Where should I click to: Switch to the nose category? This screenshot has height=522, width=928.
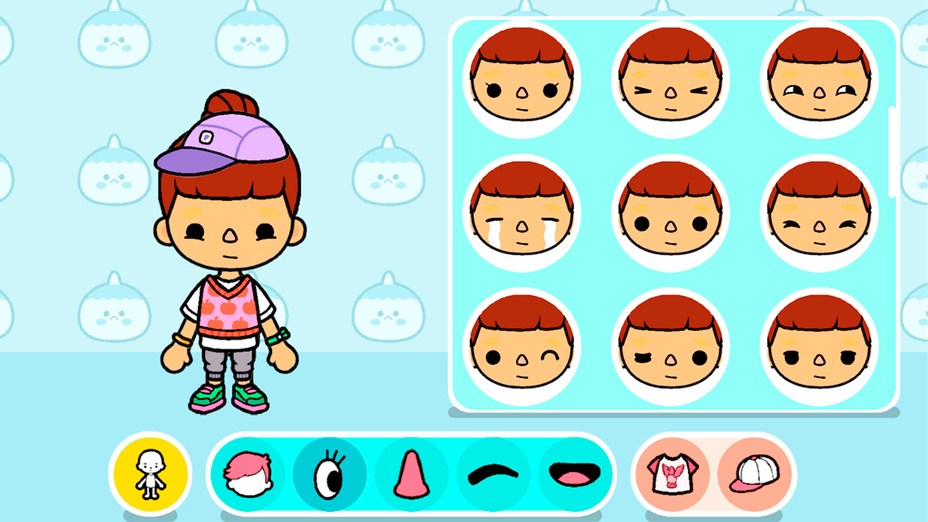click(411, 474)
